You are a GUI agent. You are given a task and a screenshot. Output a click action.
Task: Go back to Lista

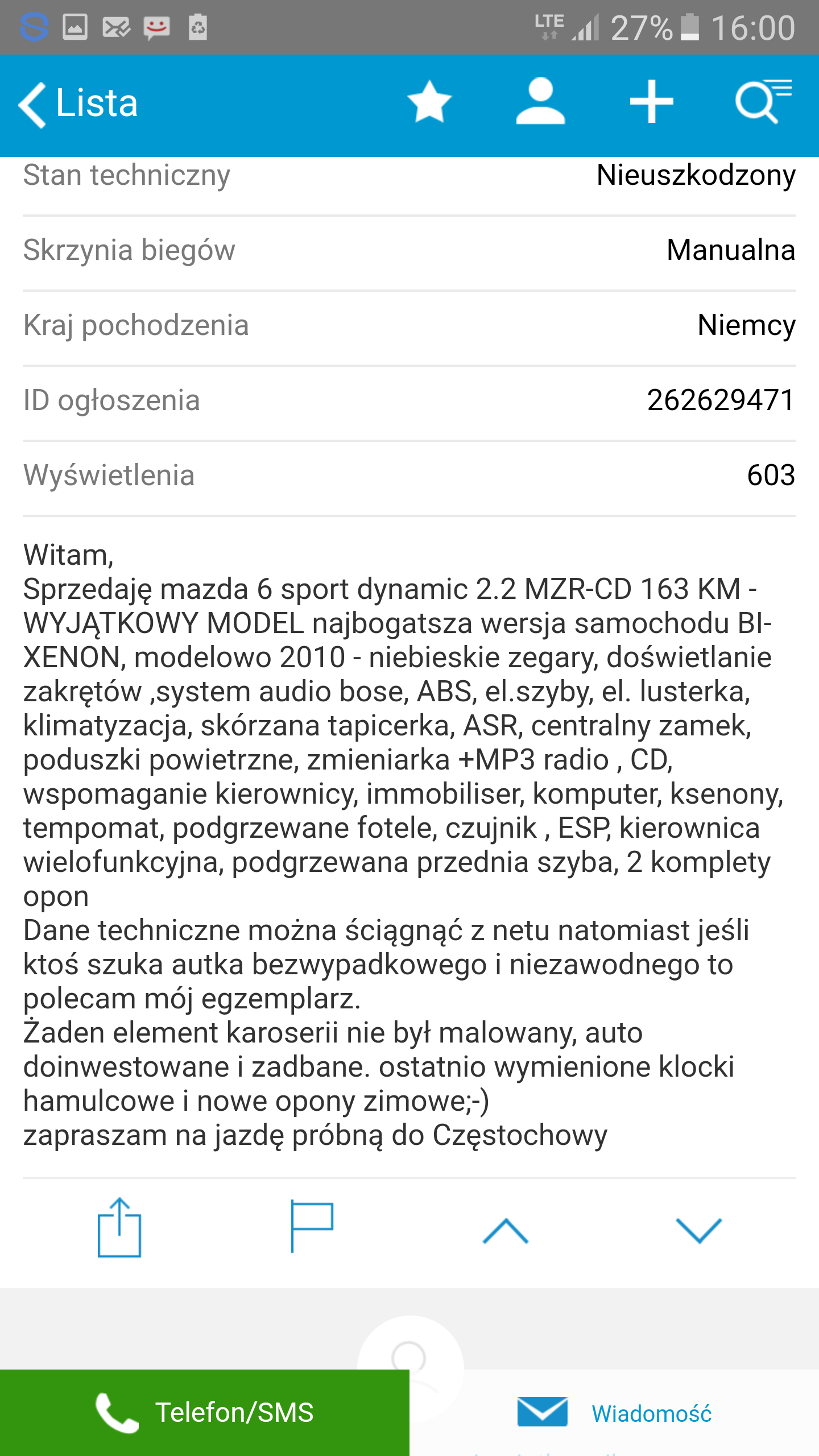coord(78,104)
